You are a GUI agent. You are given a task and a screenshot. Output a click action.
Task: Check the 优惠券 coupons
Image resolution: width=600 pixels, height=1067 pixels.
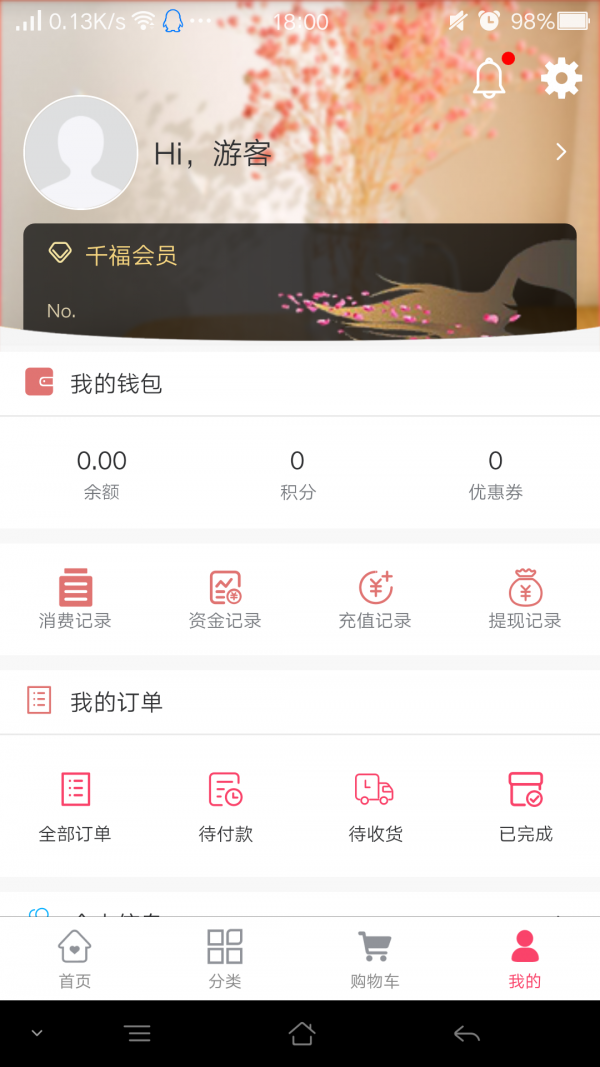click(495, 474)
